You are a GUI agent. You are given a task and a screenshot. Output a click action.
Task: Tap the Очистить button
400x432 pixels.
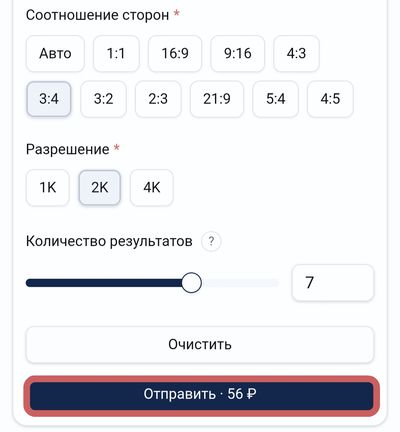(x=200, y=345)
